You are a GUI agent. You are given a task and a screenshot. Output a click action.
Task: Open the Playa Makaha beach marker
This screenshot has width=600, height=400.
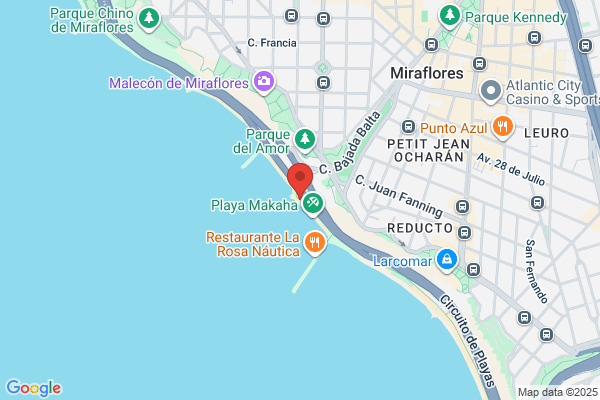click(313, 204)
